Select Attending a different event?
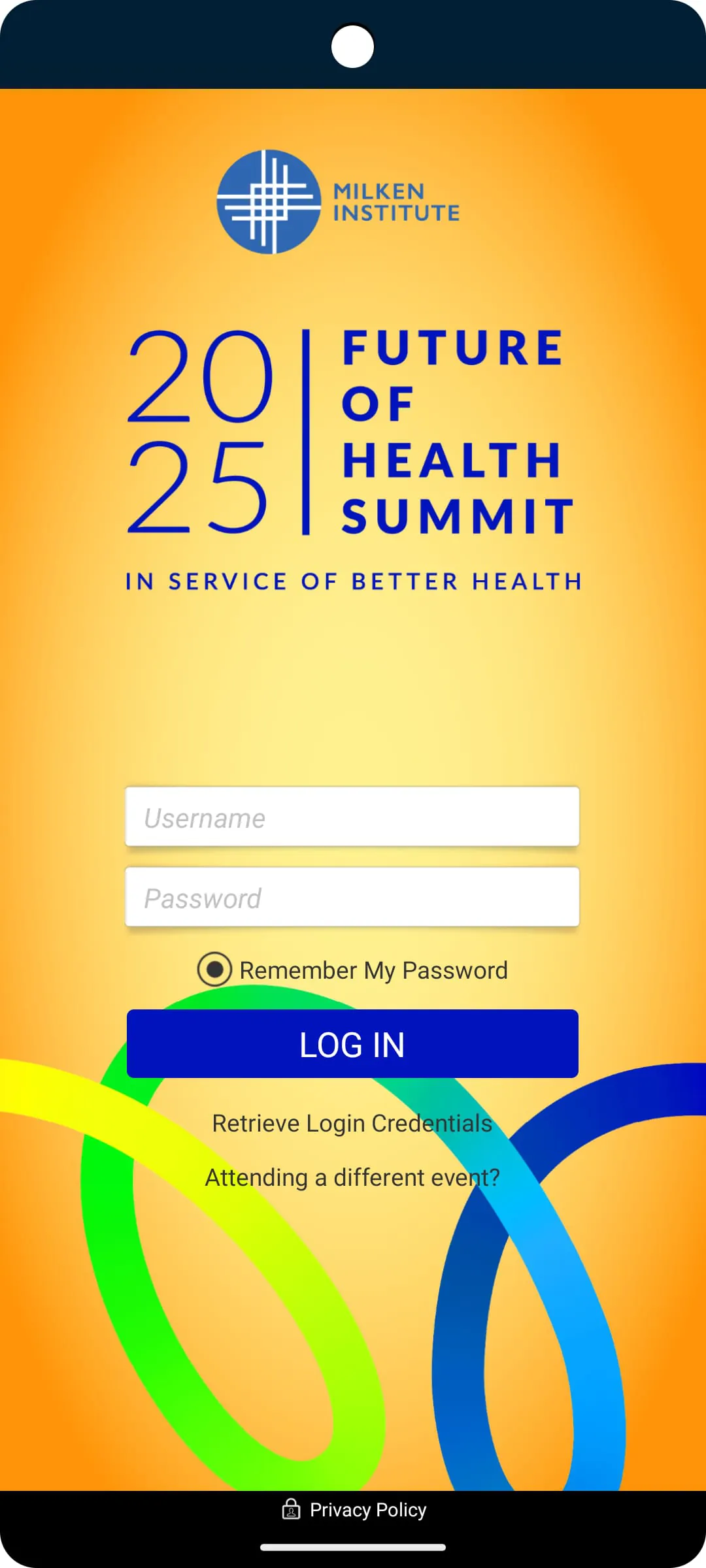706x1568 pixels. pos(352,1178)
